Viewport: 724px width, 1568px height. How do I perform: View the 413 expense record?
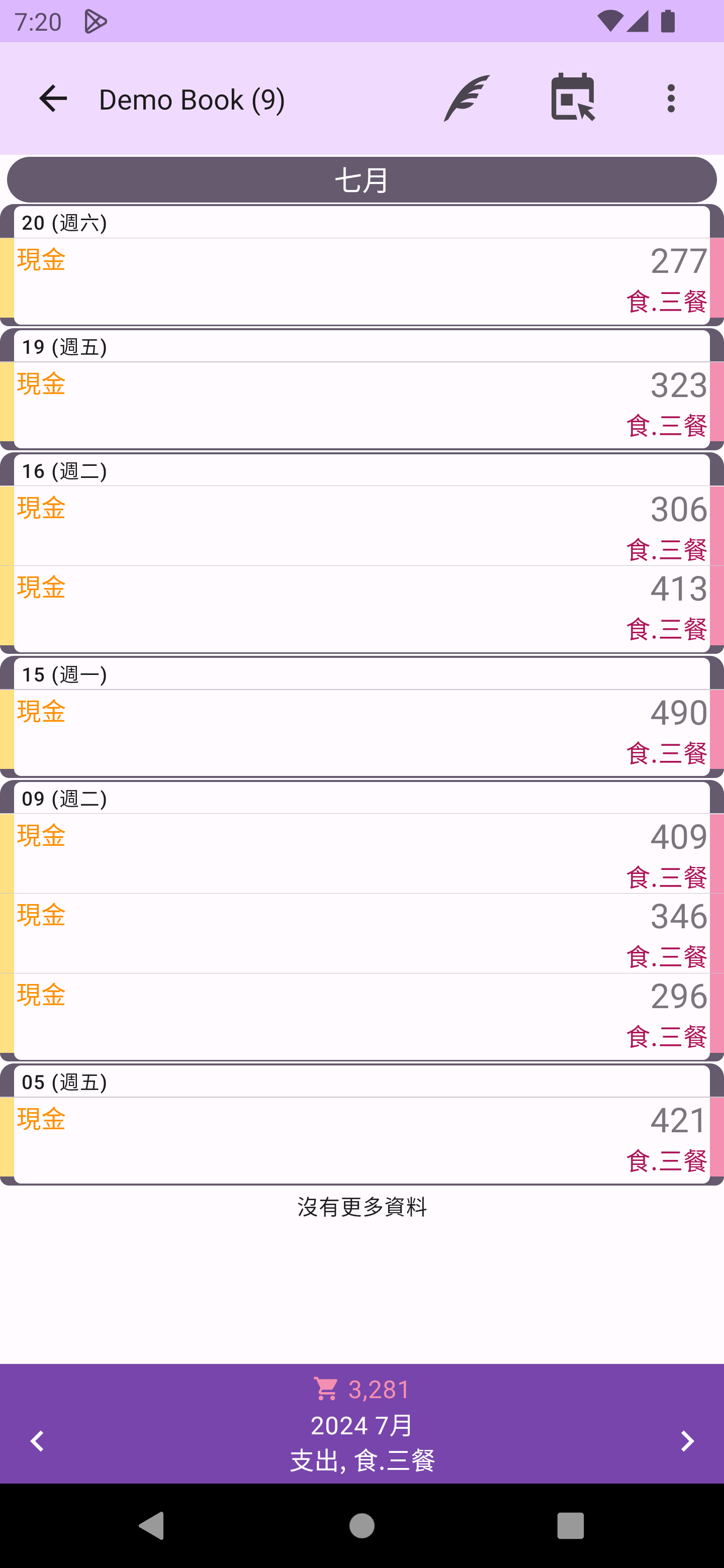coord(361,608)
